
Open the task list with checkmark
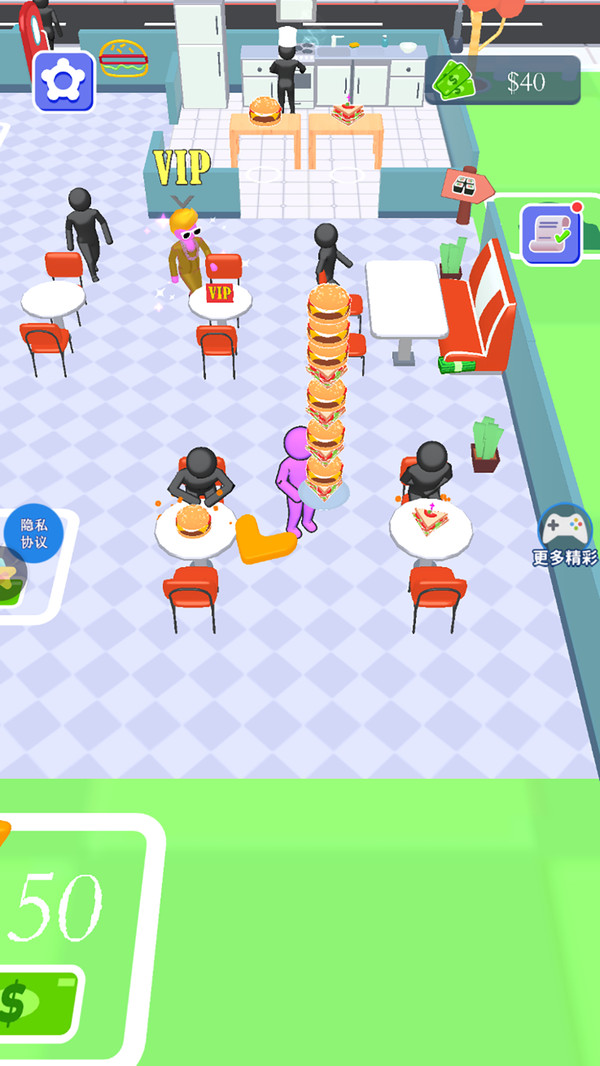coord(550,234)
